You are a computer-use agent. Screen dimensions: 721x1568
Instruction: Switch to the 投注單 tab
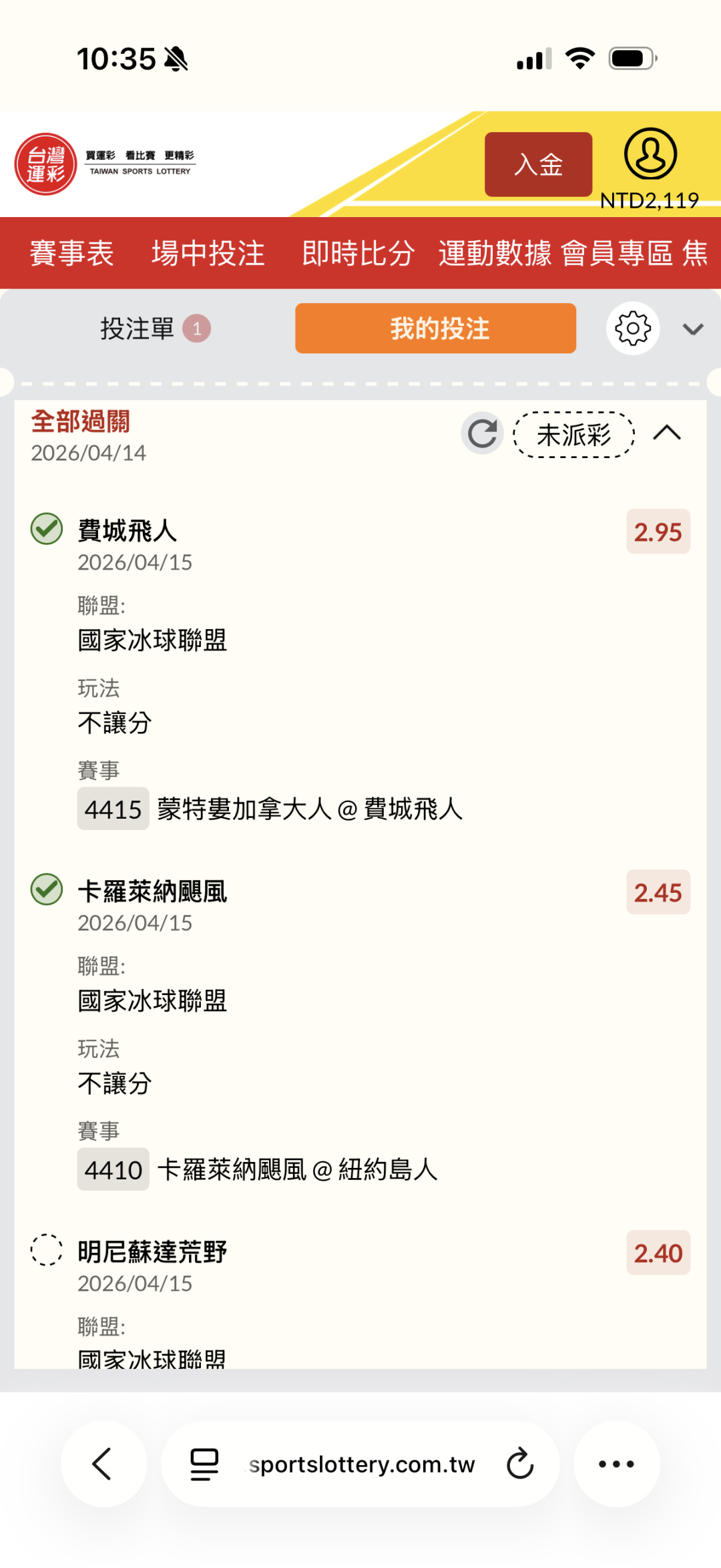[155, 329]
